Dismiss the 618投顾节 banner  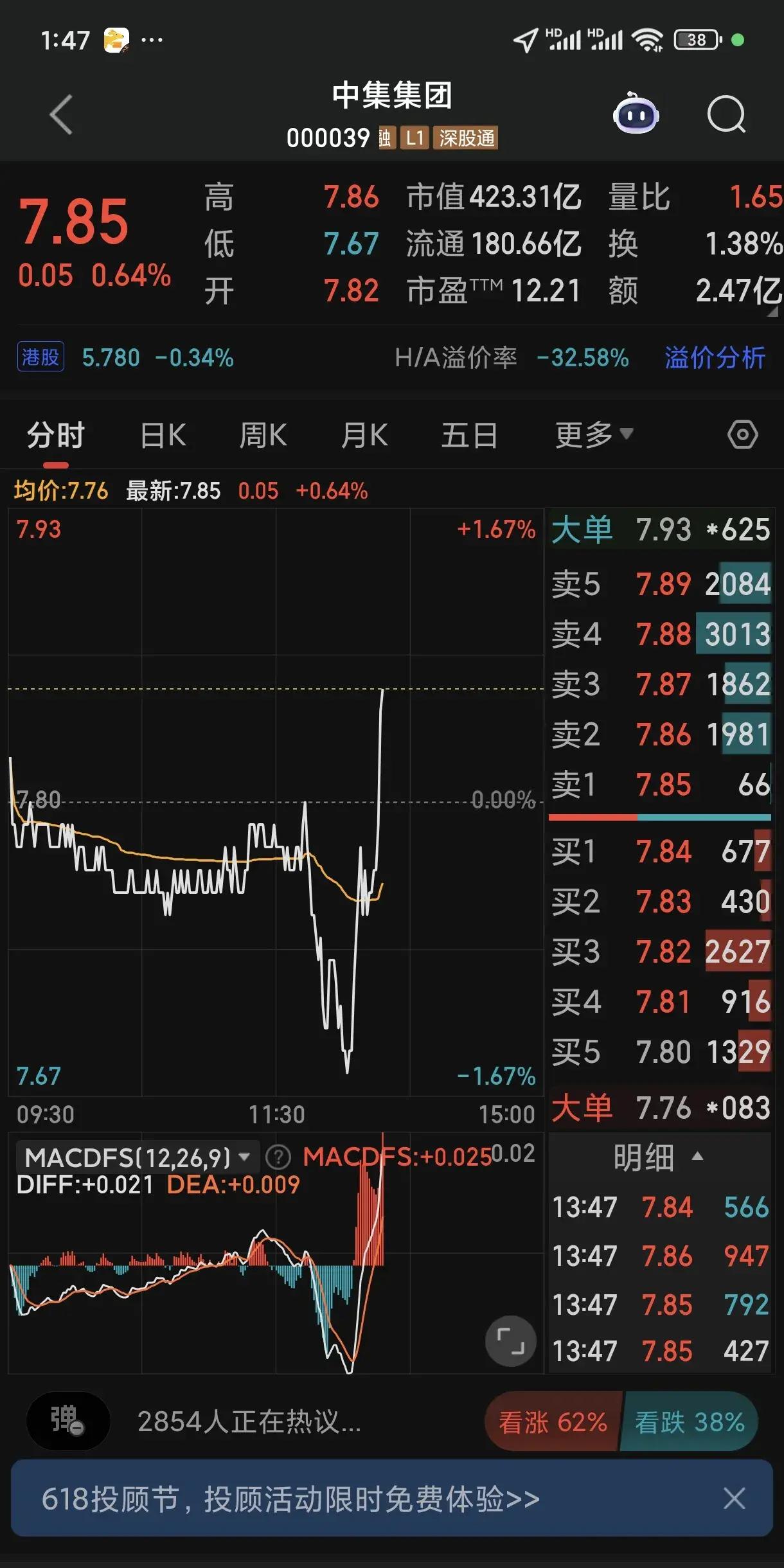pyautogui.click(x=734, y=1499)
